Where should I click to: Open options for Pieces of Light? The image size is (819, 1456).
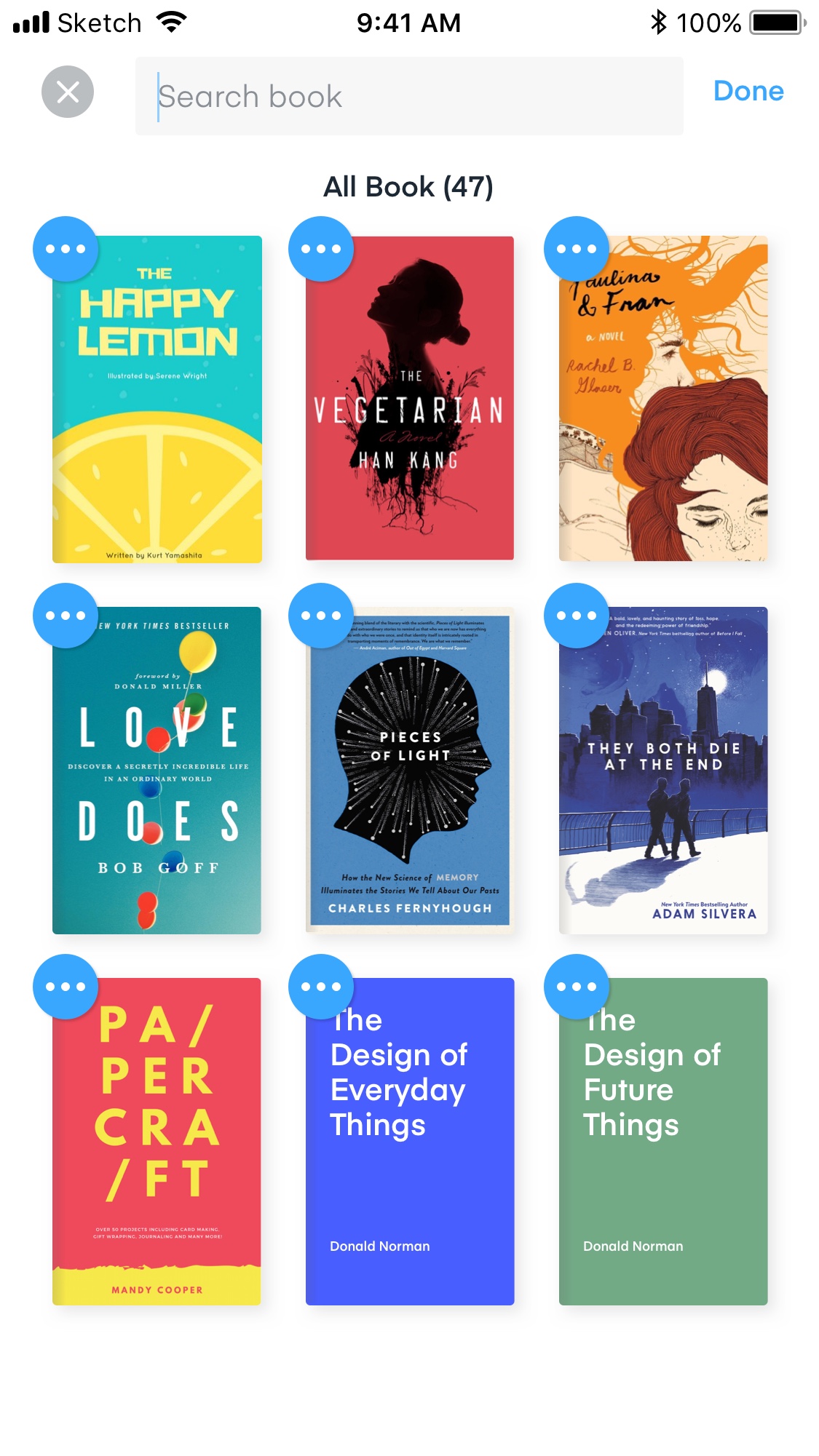pyautogui.click(x=321, y=616)
